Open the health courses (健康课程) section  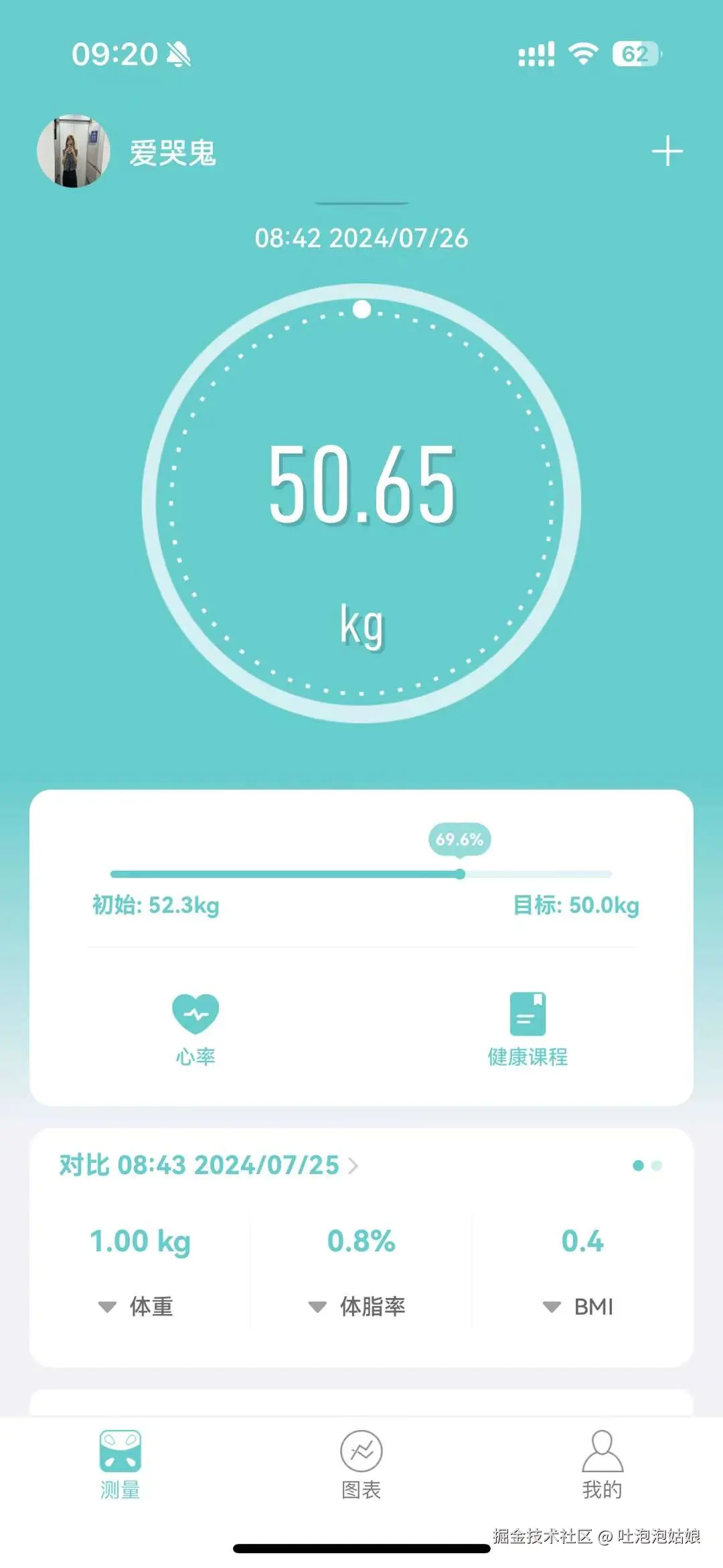tap(528, 1017)
